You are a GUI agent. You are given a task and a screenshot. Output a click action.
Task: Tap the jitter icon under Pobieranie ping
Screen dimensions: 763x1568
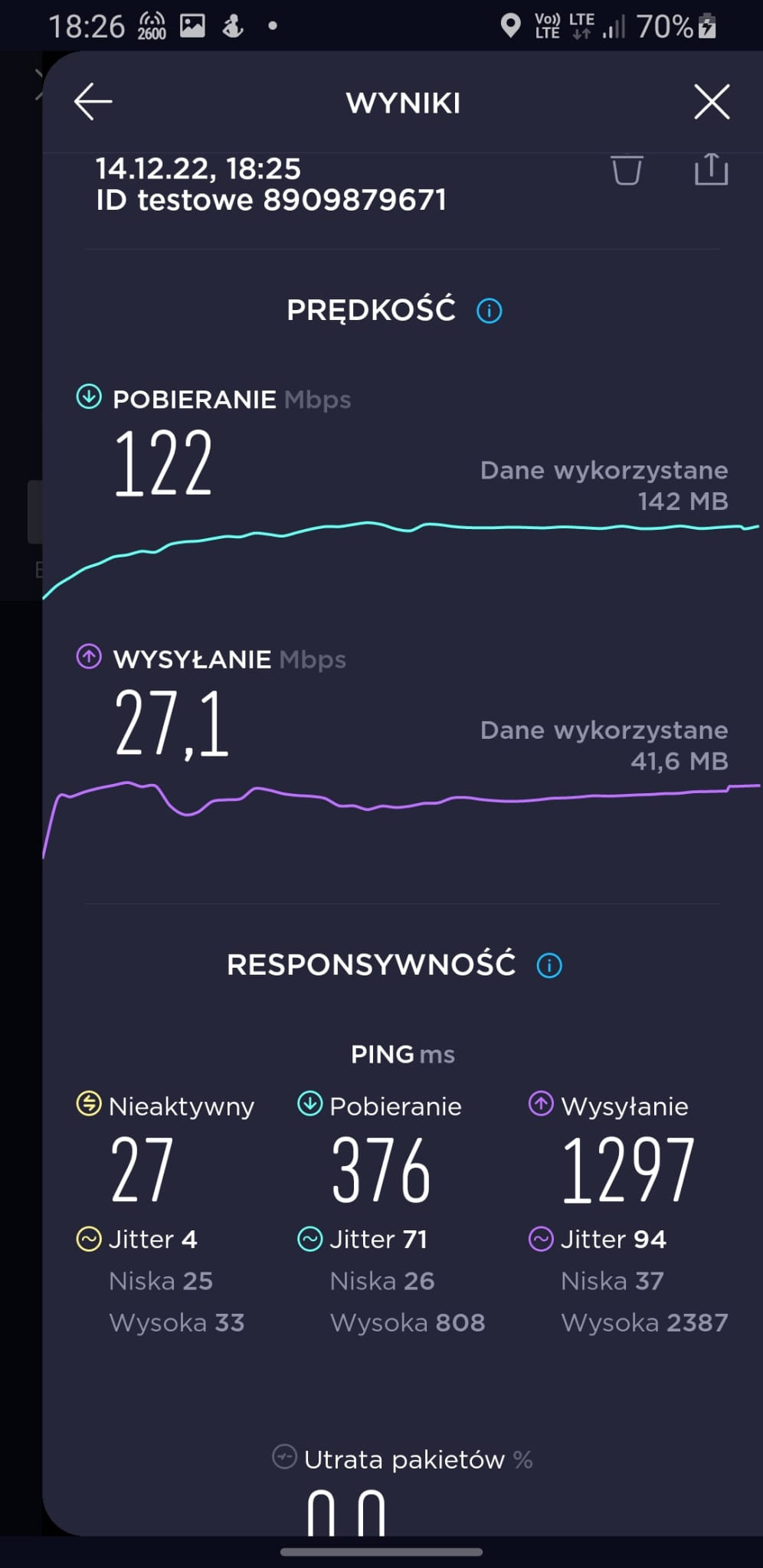click(309, 1239)
